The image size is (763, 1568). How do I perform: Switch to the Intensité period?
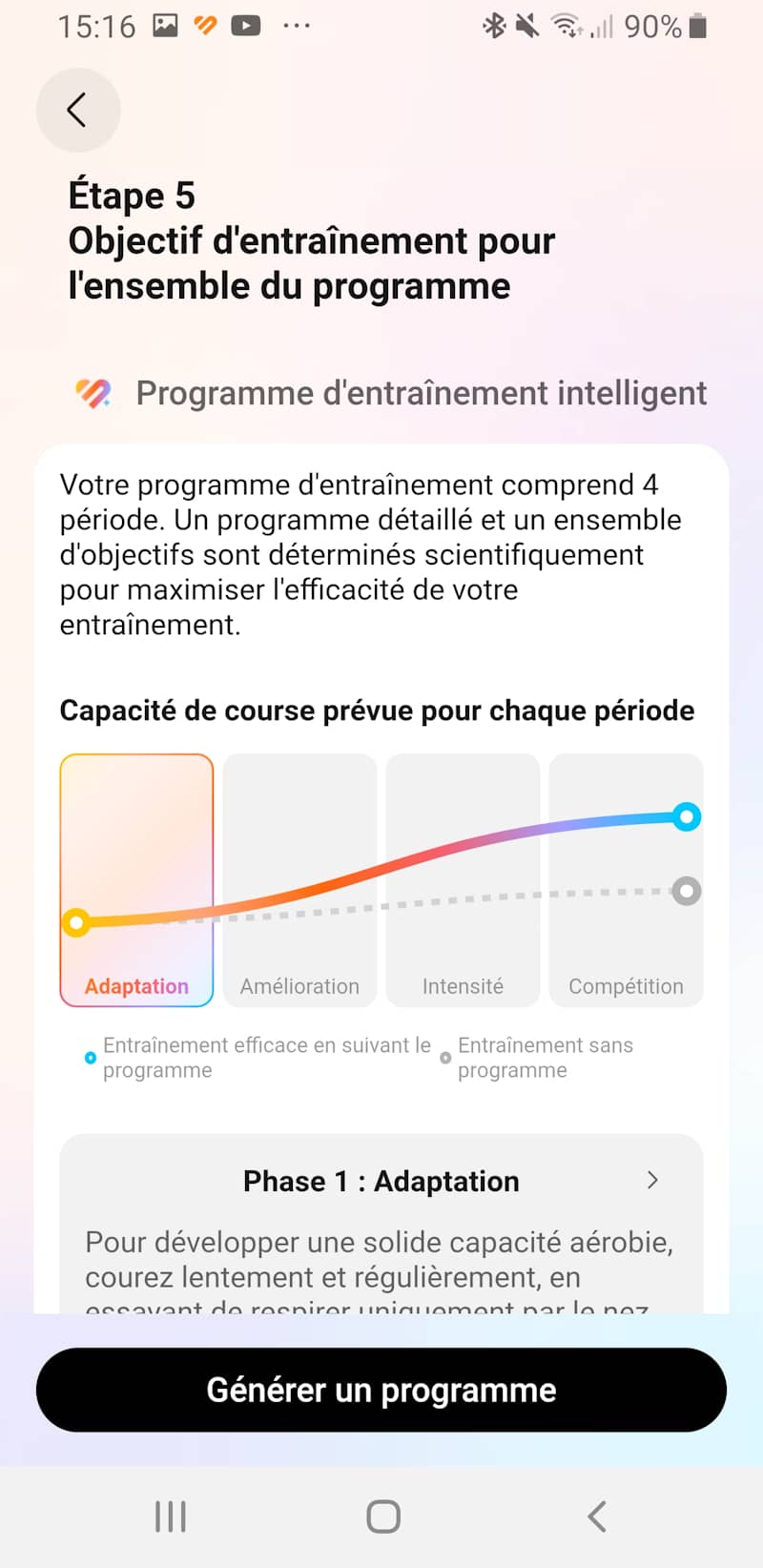pyautogui.click(x=463, y=879)
